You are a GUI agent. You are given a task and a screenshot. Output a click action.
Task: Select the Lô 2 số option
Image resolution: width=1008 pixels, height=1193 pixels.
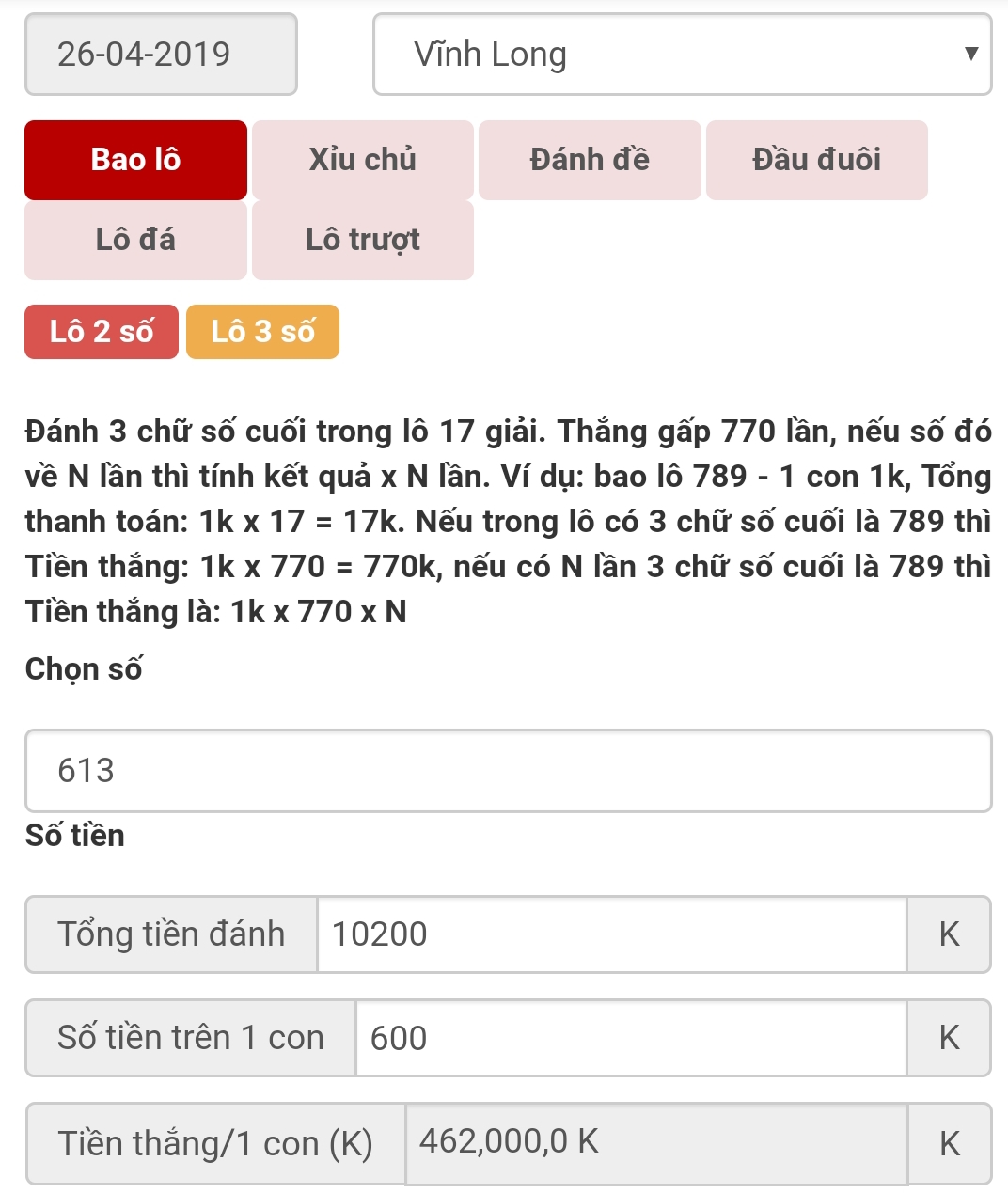point(101,332)
